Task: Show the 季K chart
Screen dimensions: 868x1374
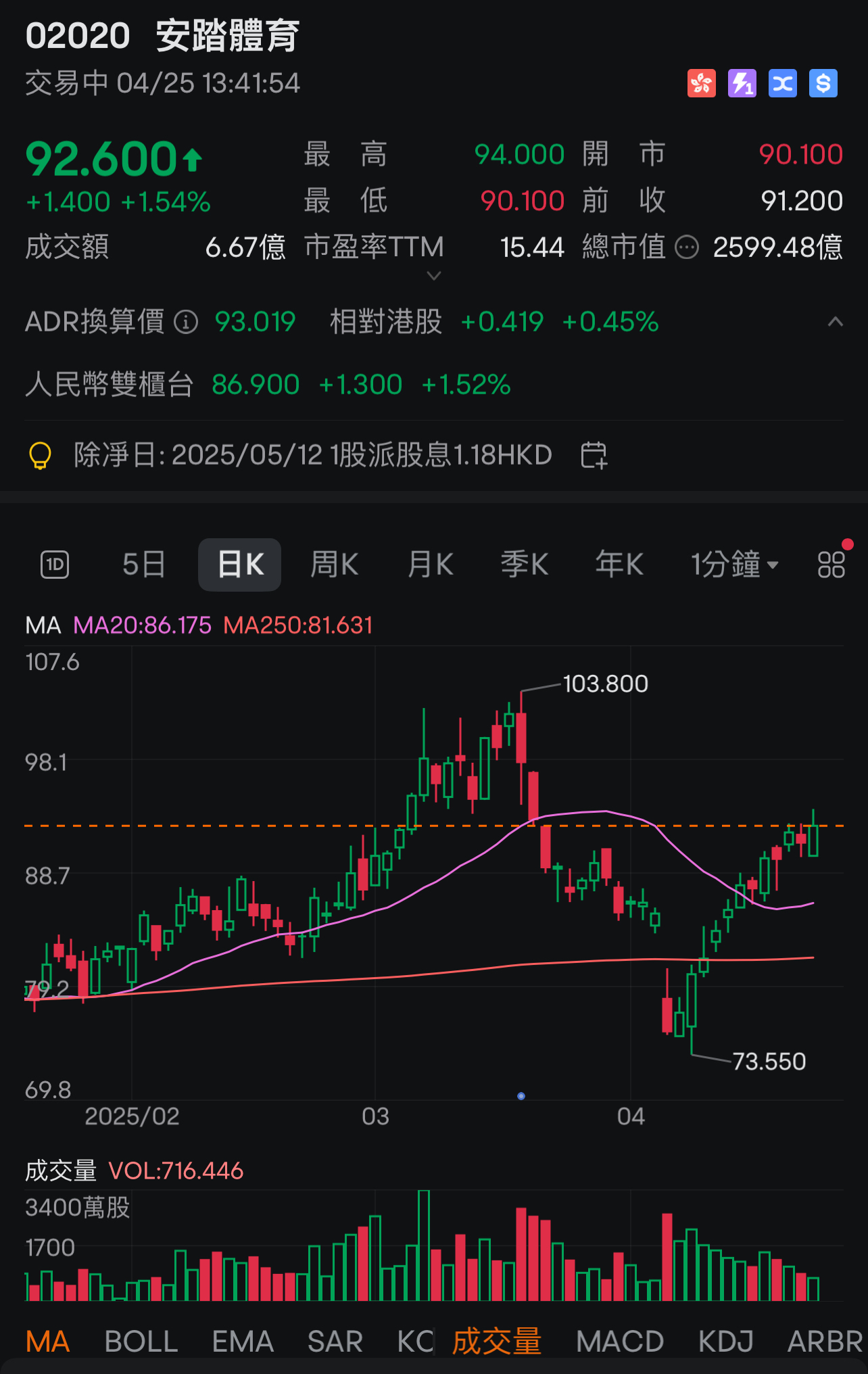Action: [x=525, y=565]
